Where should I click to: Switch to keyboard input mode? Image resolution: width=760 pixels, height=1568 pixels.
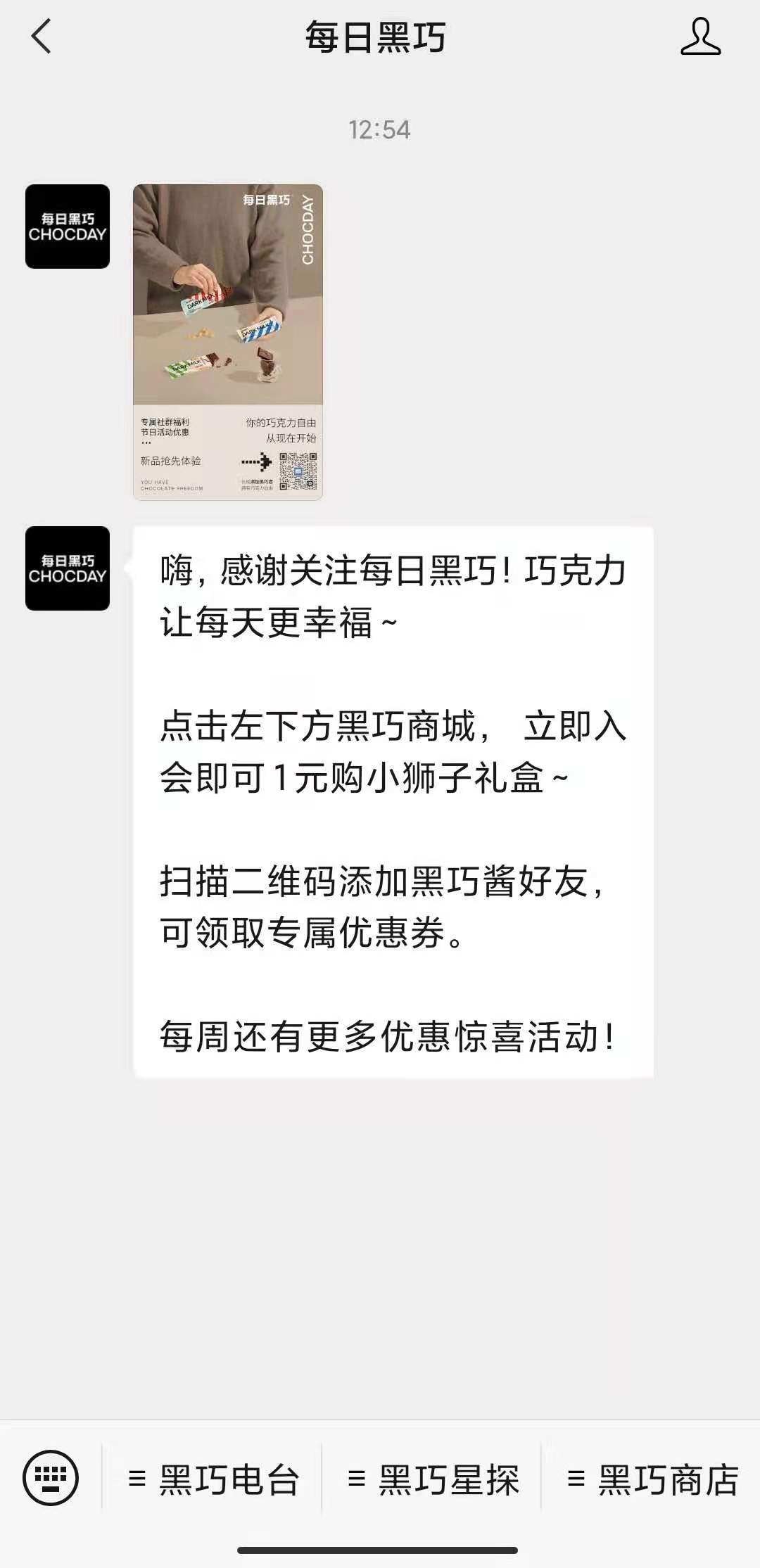[51, 1478]
